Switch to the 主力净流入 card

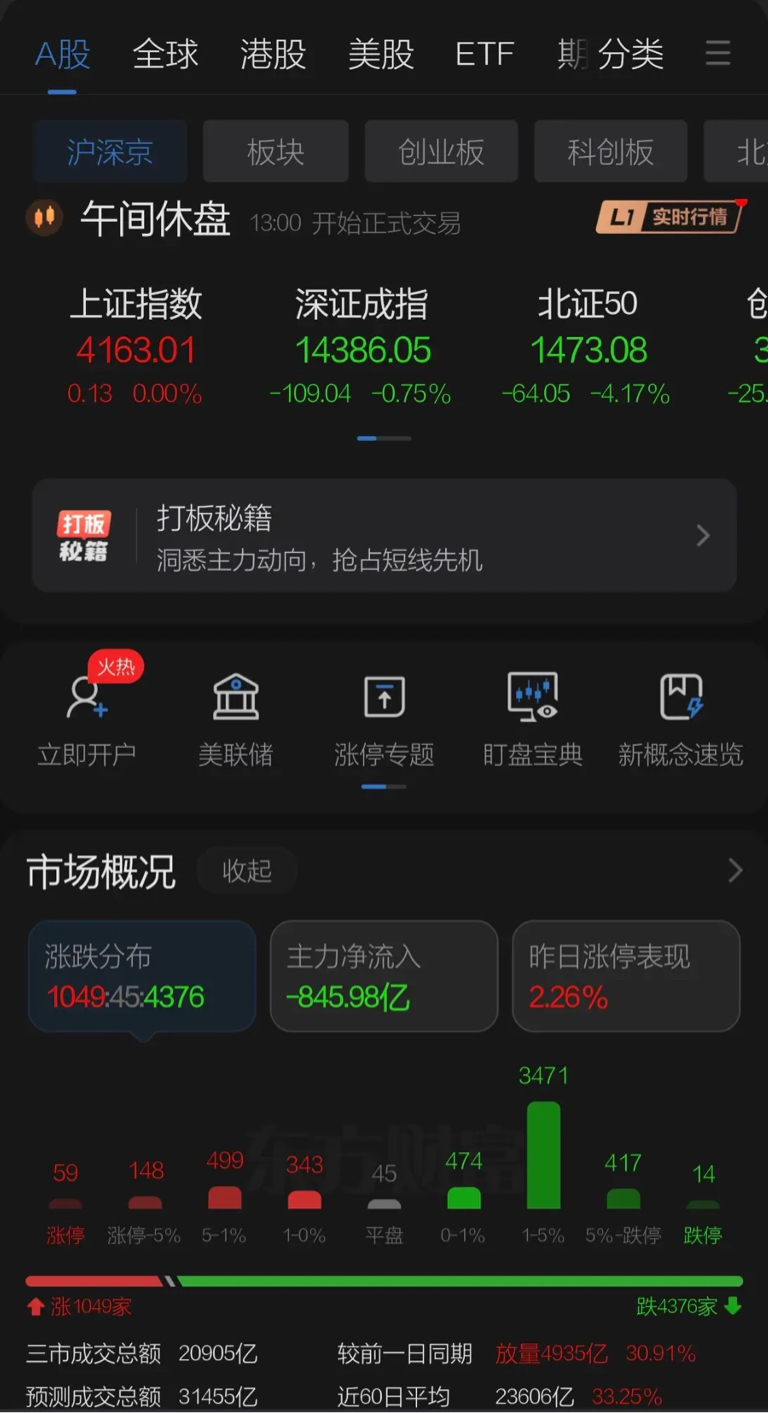(384, 975)
